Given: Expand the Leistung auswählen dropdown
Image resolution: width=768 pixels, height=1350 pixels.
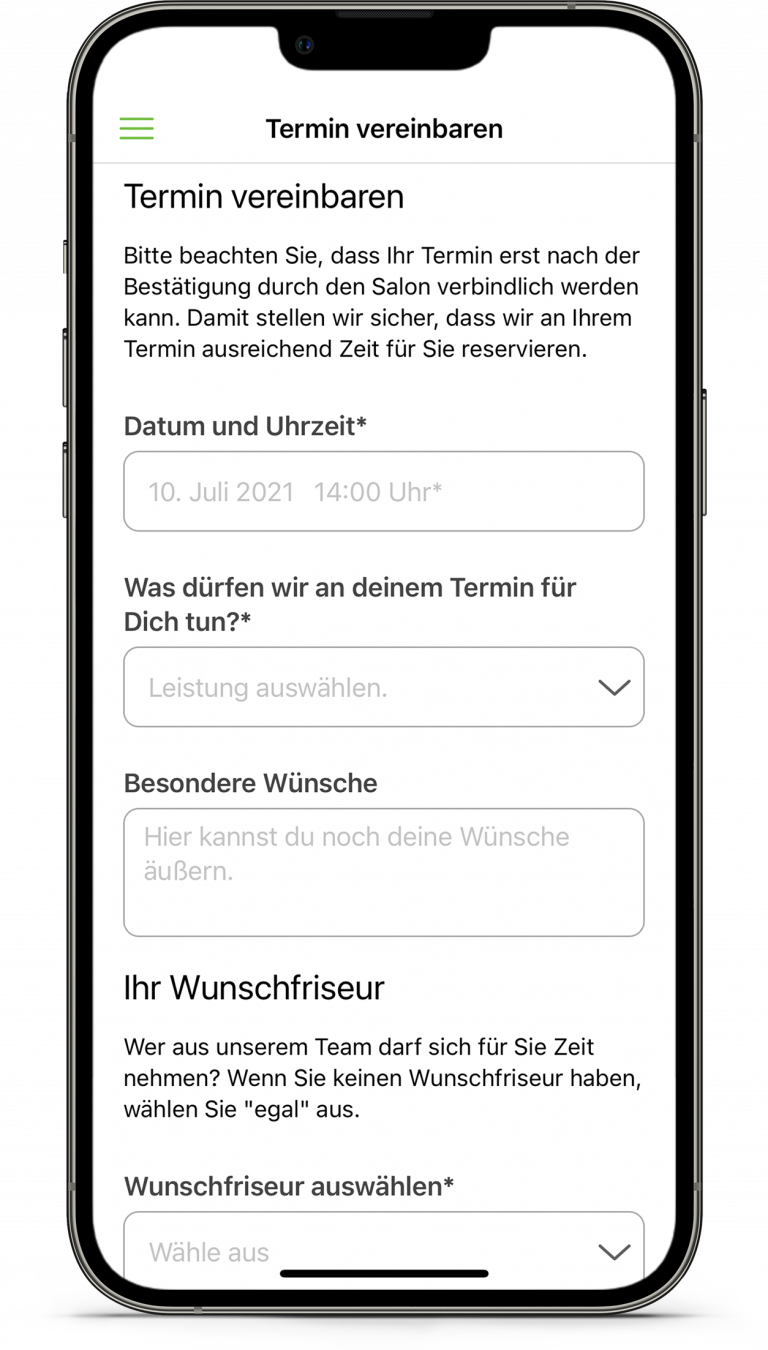Looking at the screenshot, I should click(x=383, y=687).
